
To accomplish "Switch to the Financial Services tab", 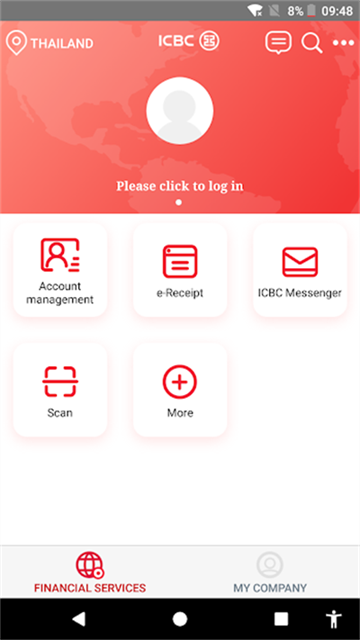I will [90, 572].
